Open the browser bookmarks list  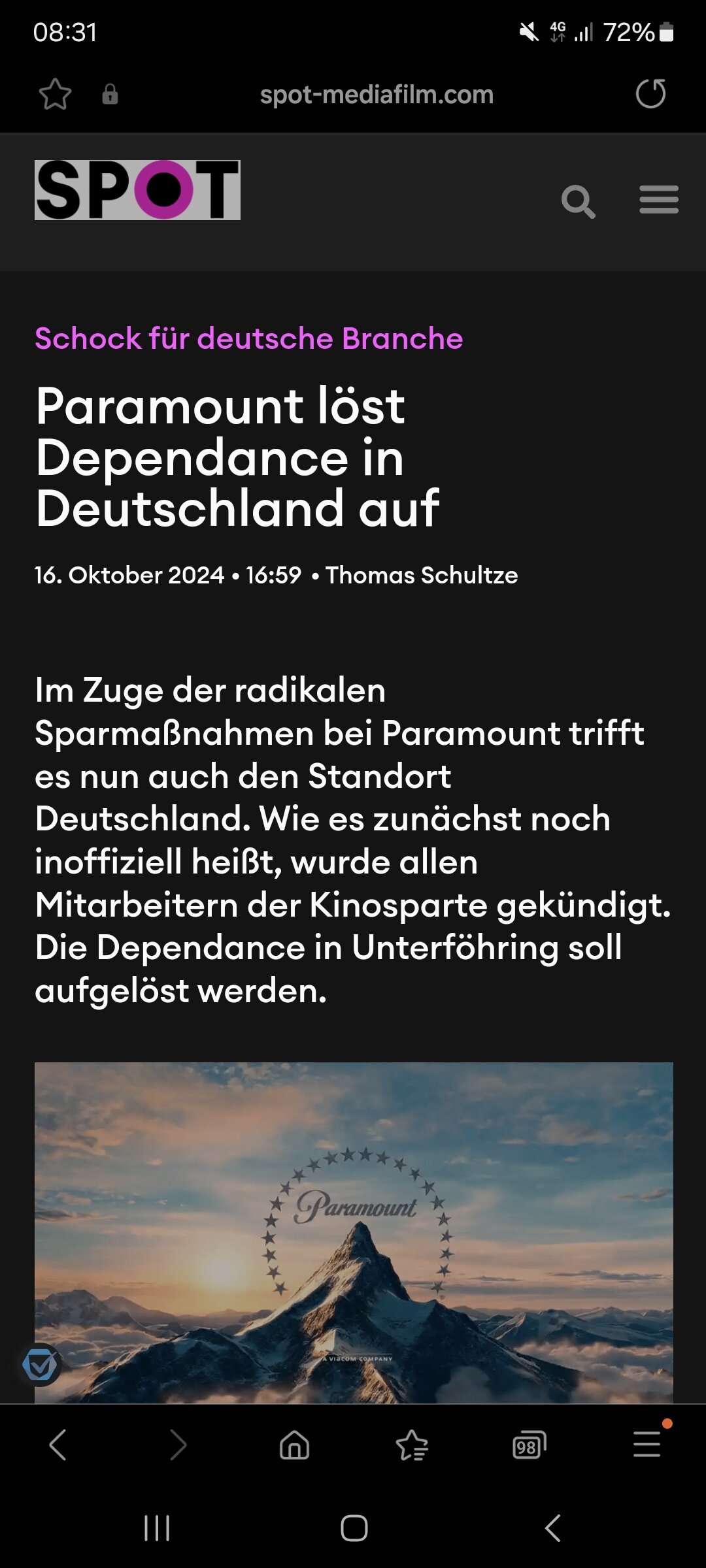coord(412,1445)
